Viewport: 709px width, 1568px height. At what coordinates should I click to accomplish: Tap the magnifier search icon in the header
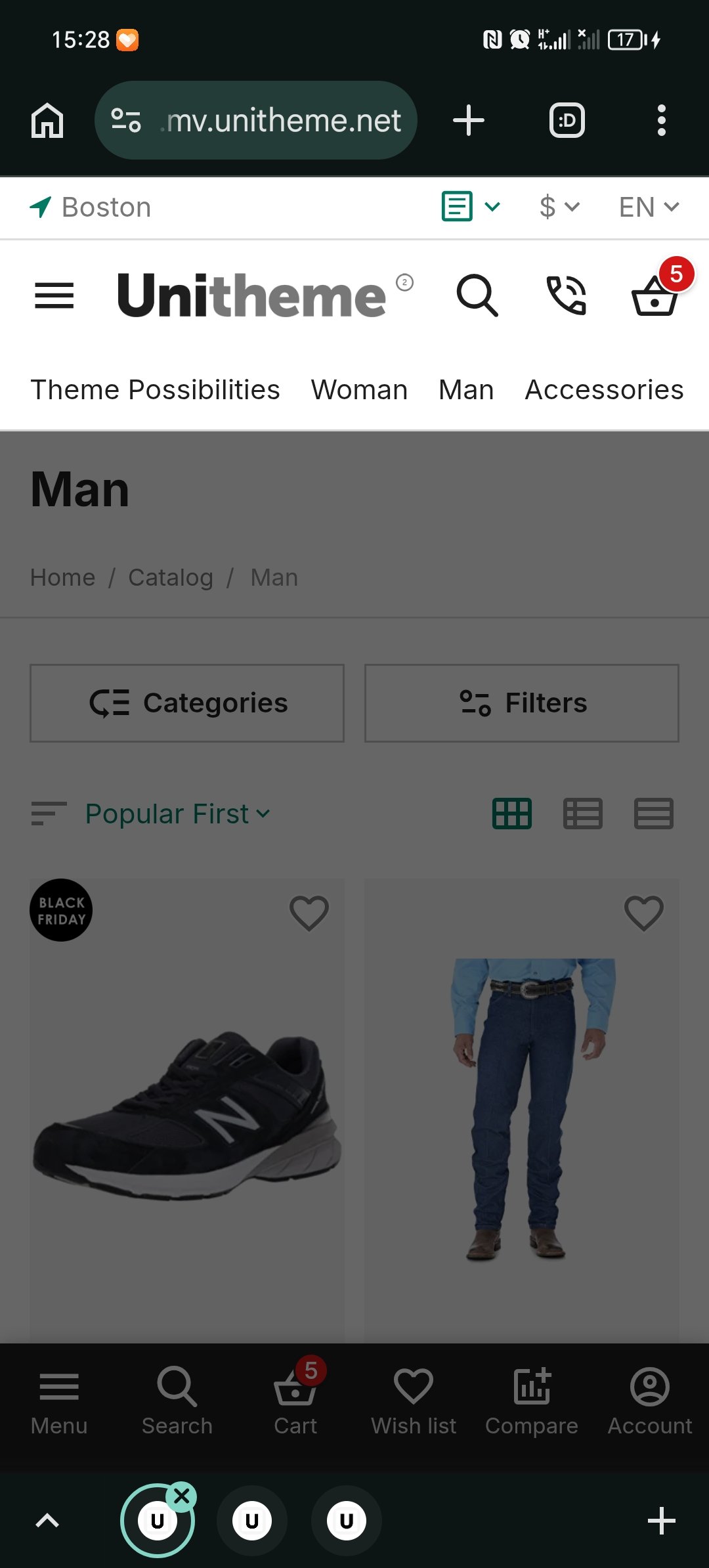tap(477, 295)
